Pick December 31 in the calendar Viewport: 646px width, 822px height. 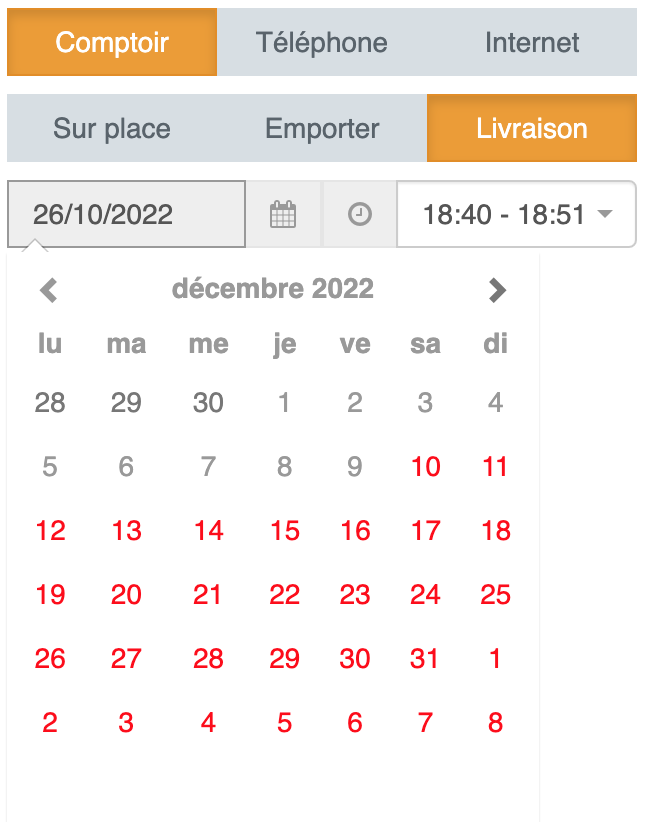point(425,659)
